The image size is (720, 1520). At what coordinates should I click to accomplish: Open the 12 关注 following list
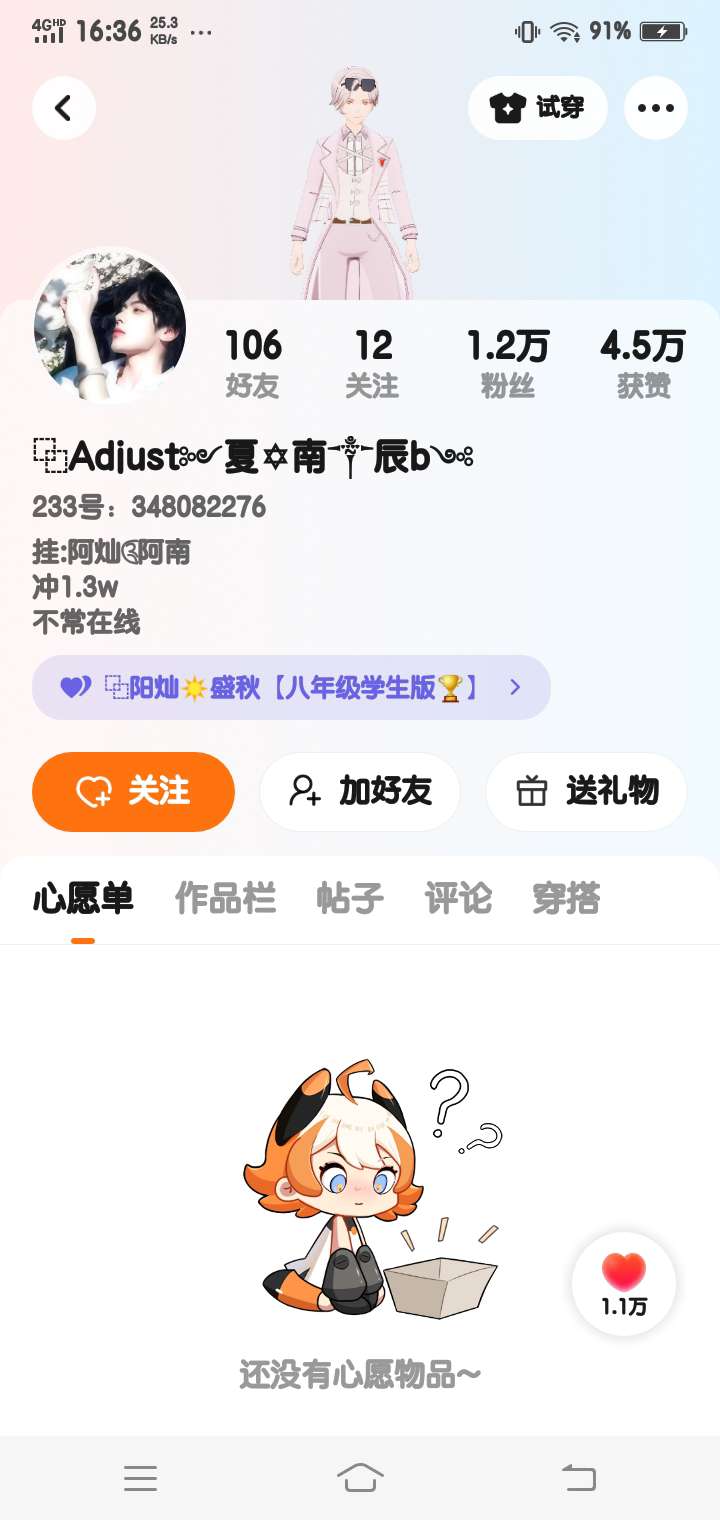(x=372, y=364)
